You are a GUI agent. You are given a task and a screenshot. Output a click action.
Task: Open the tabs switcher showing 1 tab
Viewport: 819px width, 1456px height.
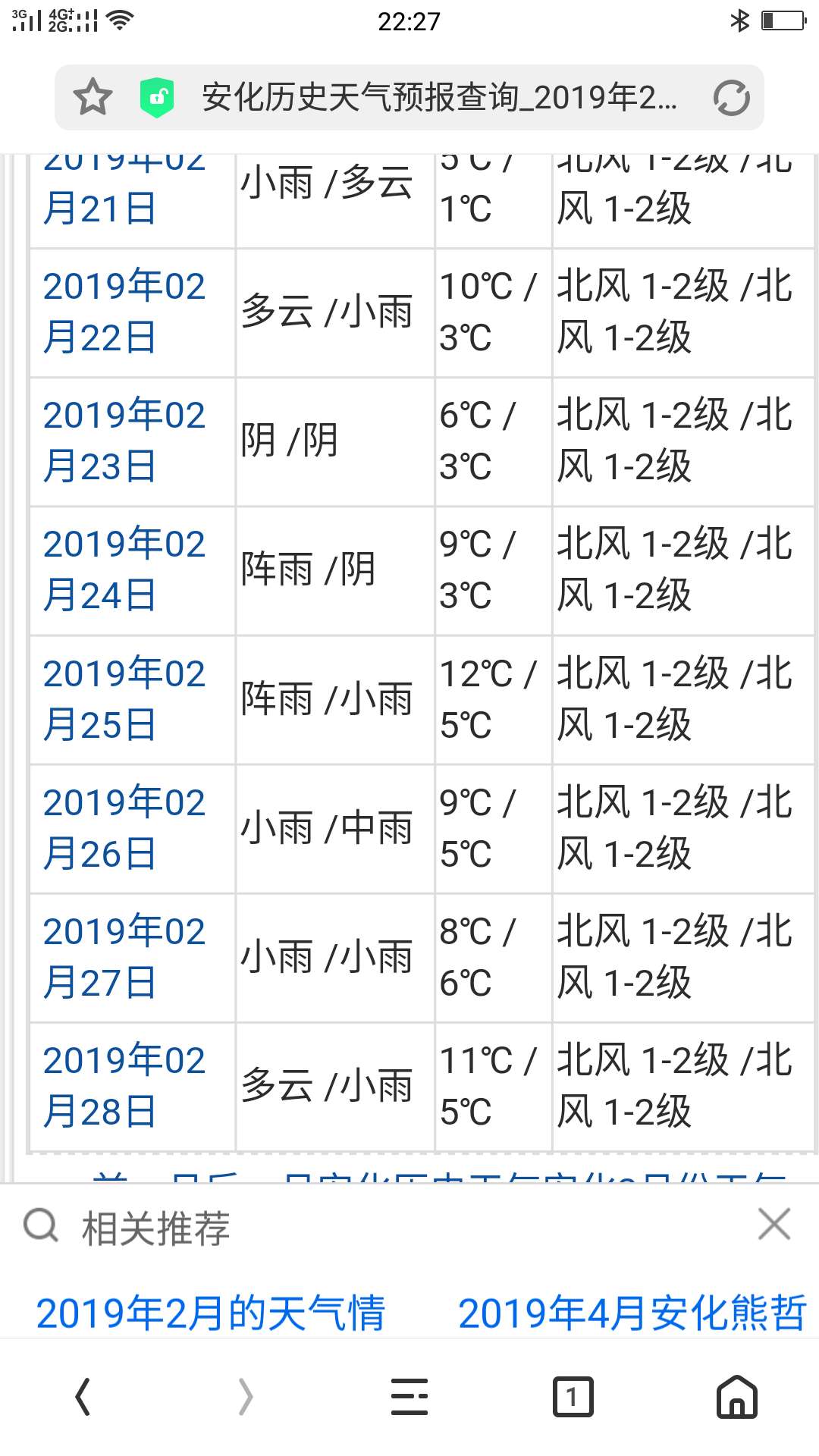[573, 1397]
